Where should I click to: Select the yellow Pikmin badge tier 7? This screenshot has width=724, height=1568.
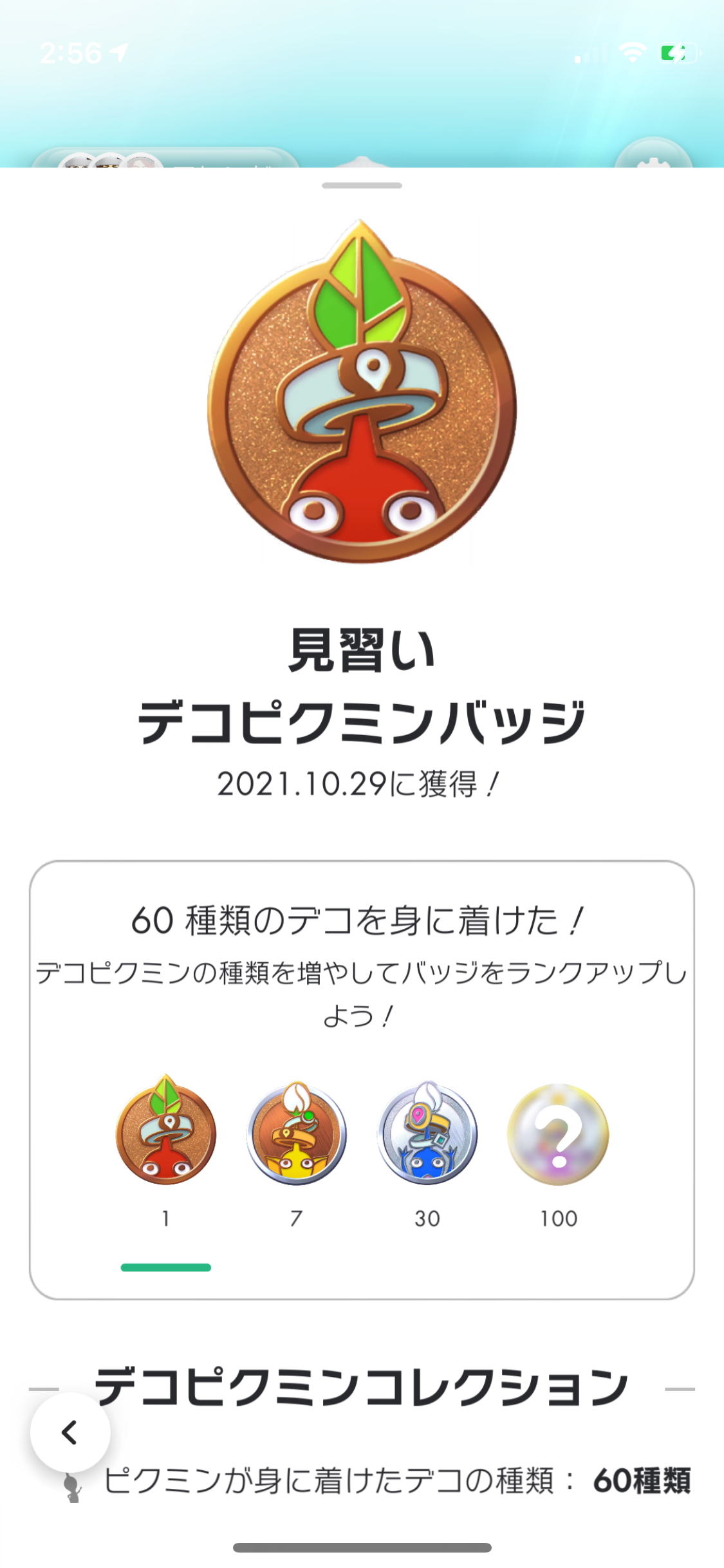pyautogui.click(x=297, y=1134)
